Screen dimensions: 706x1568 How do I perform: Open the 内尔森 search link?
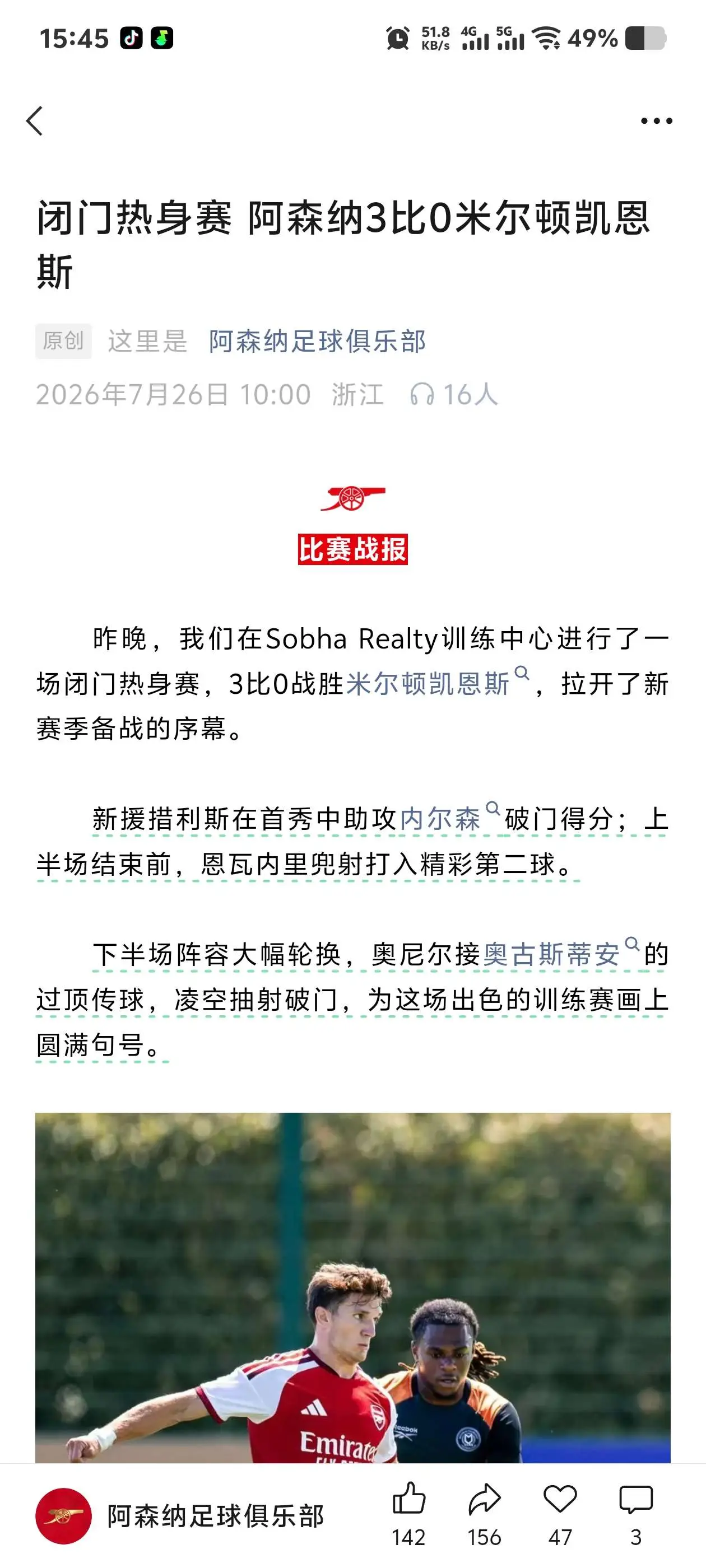point(449,818)
